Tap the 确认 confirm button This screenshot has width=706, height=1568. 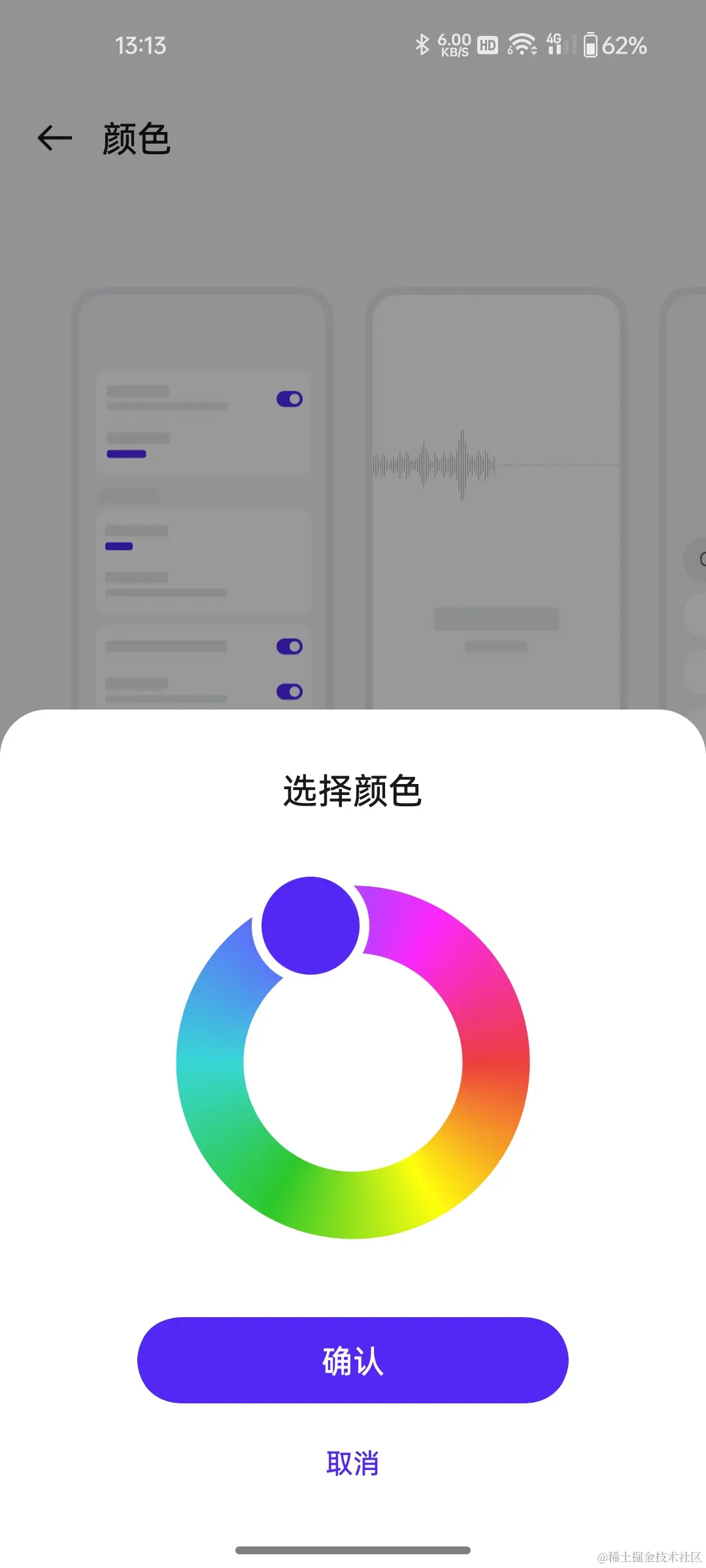[x=352, y=1360]
